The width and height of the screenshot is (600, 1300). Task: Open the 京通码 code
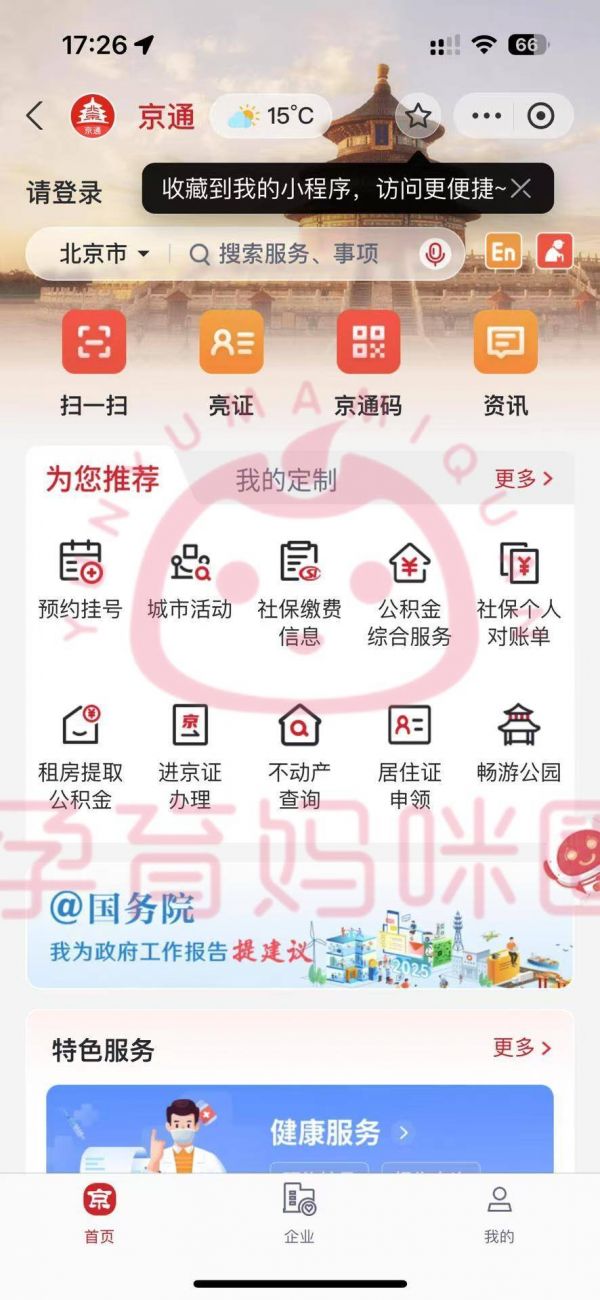point(368,364)
